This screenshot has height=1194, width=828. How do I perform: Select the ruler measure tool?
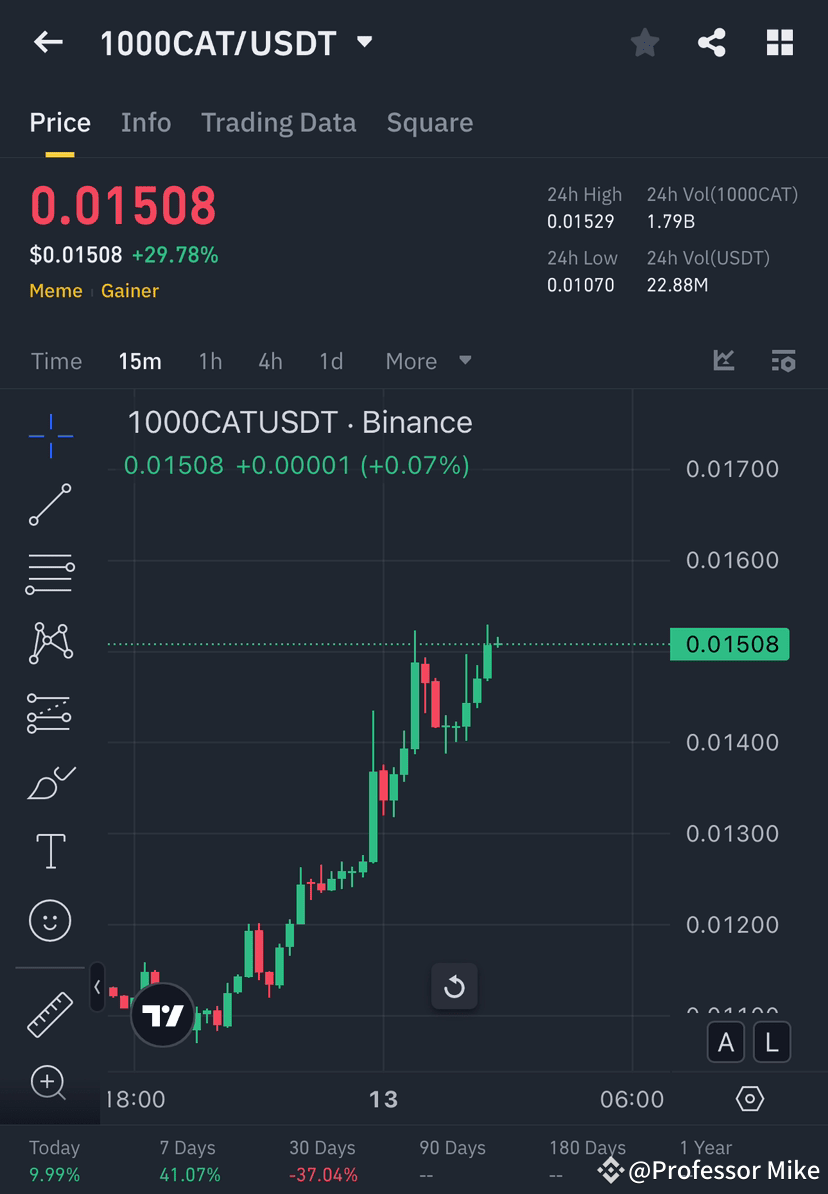pos(49,1013)
